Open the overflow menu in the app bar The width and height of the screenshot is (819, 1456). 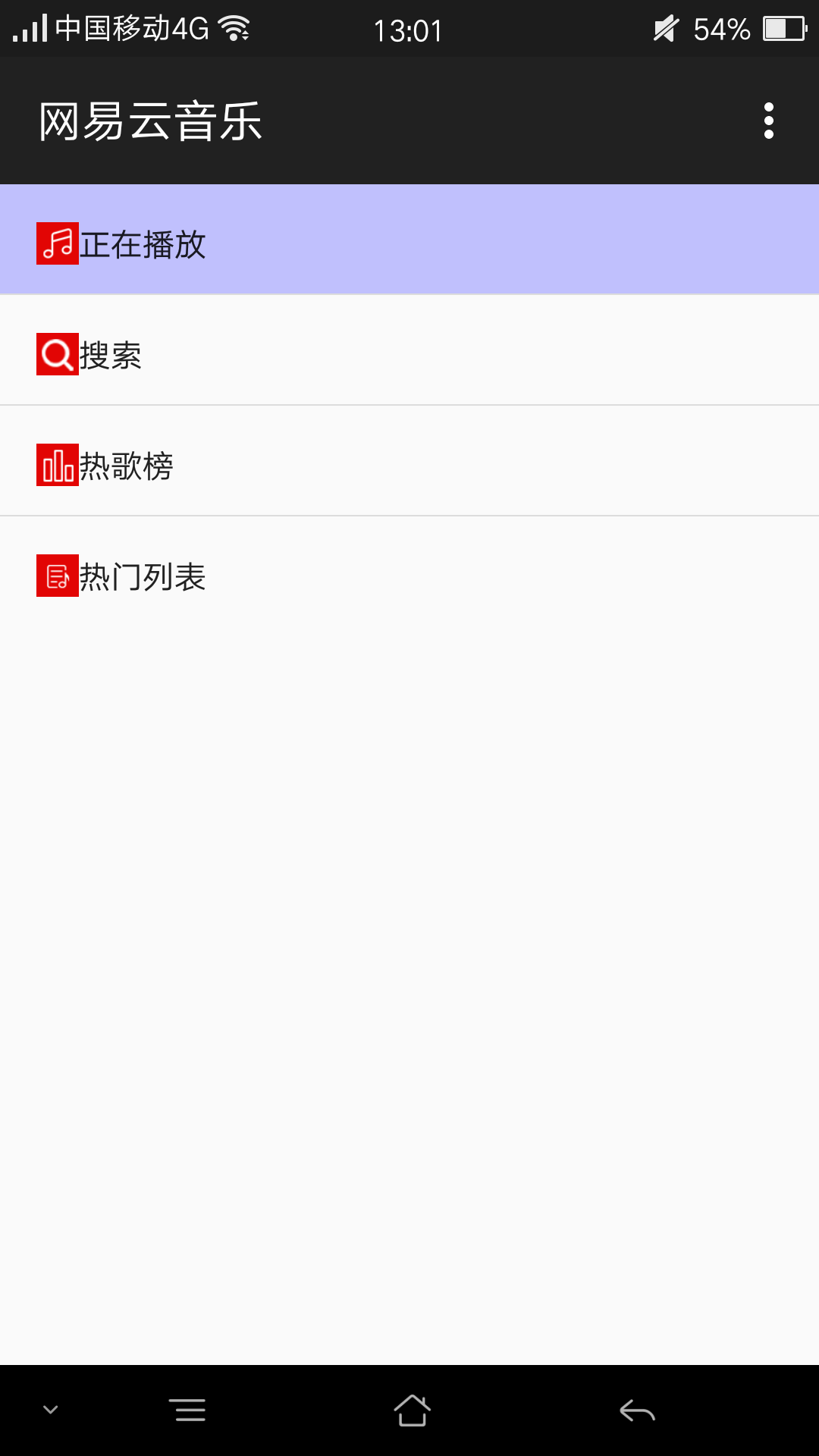click(x=768, y=121)
